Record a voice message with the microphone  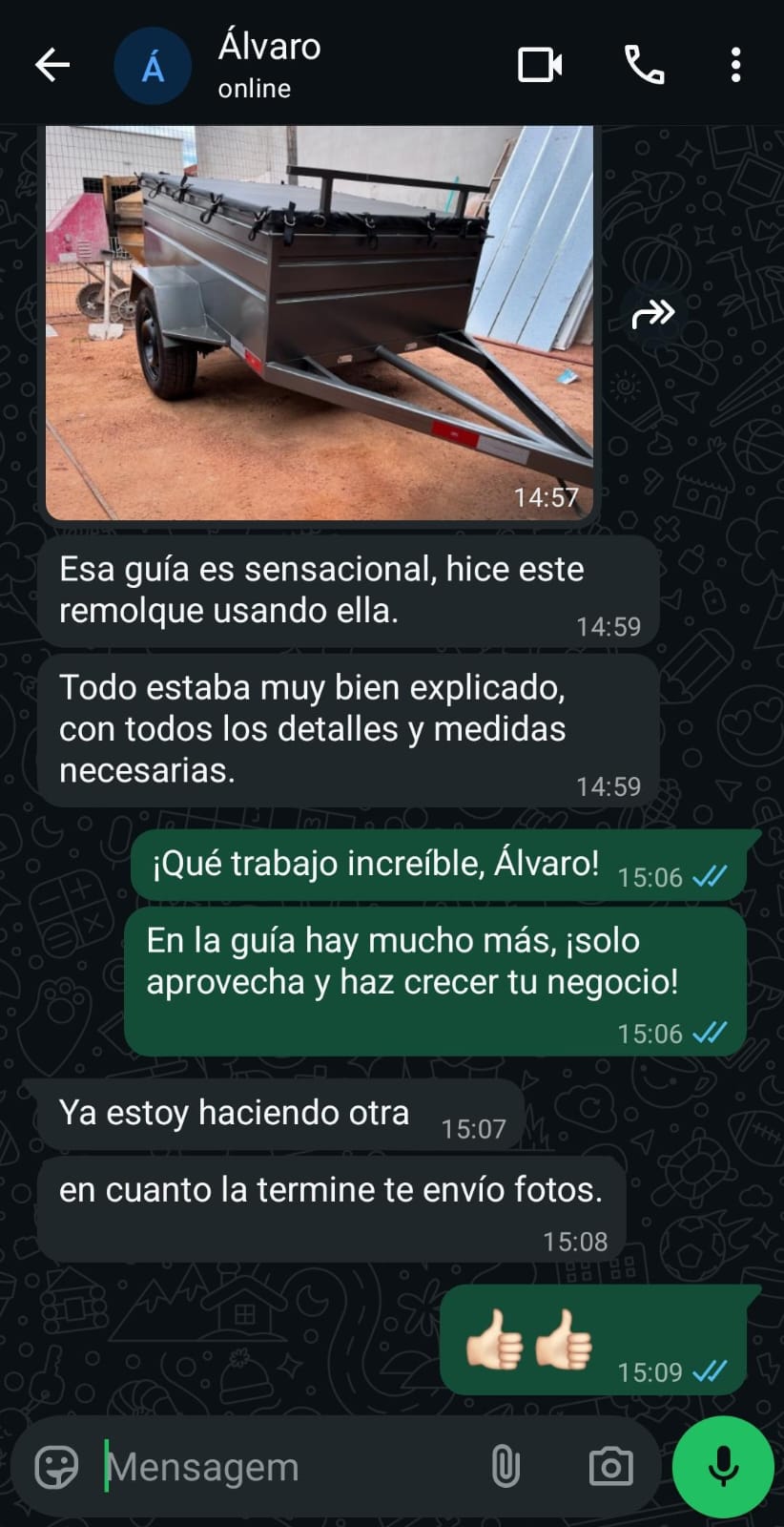click(723, 1467)
